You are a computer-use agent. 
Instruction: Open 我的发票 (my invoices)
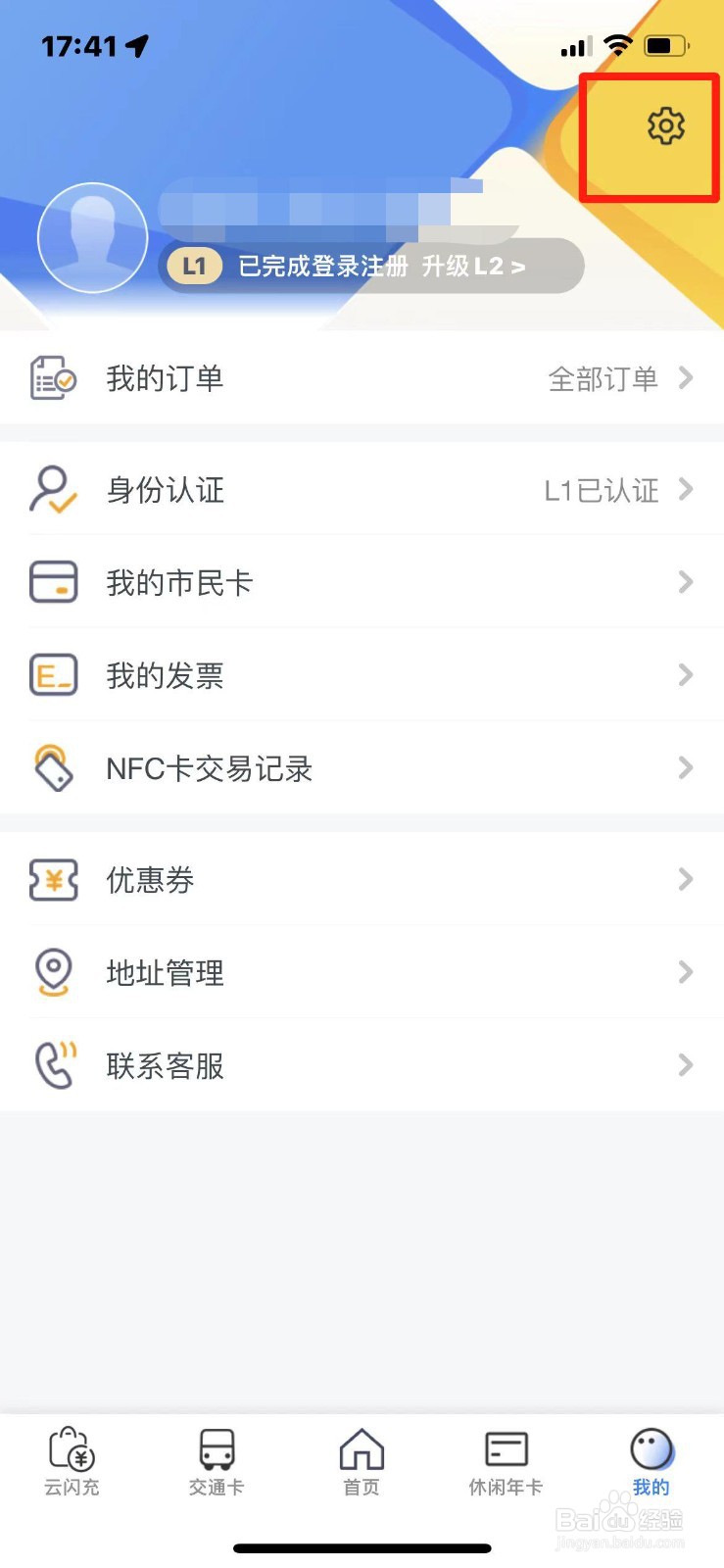coord(362,675)
